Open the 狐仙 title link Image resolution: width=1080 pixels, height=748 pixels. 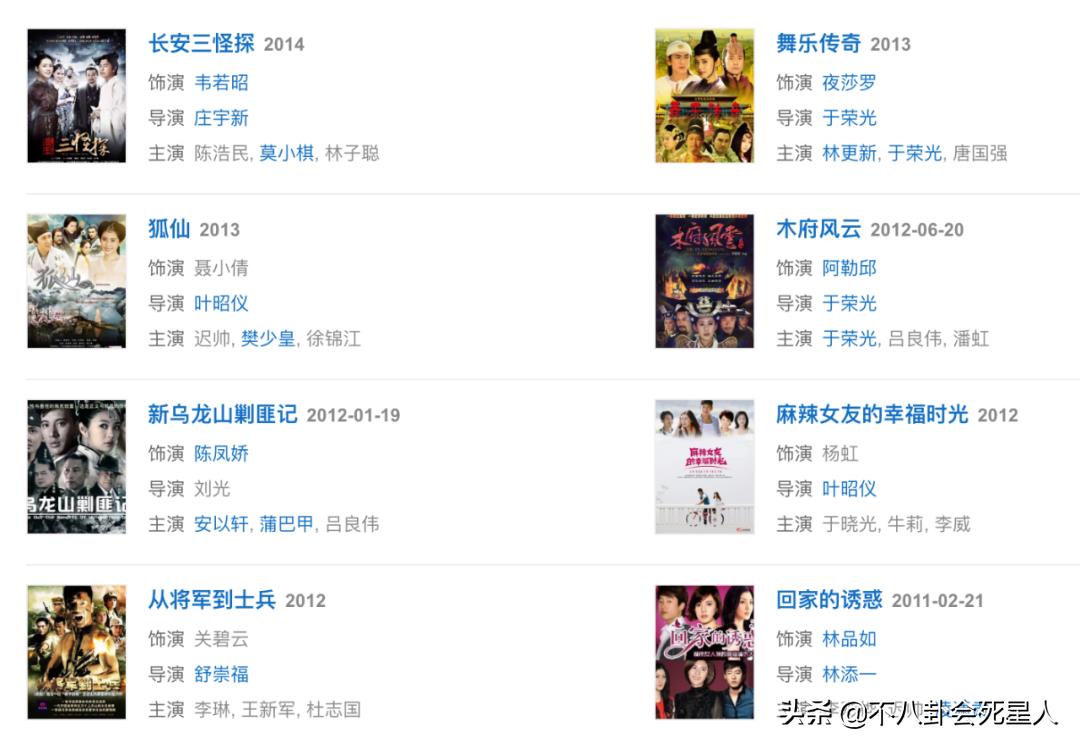(x=169, y=229)
